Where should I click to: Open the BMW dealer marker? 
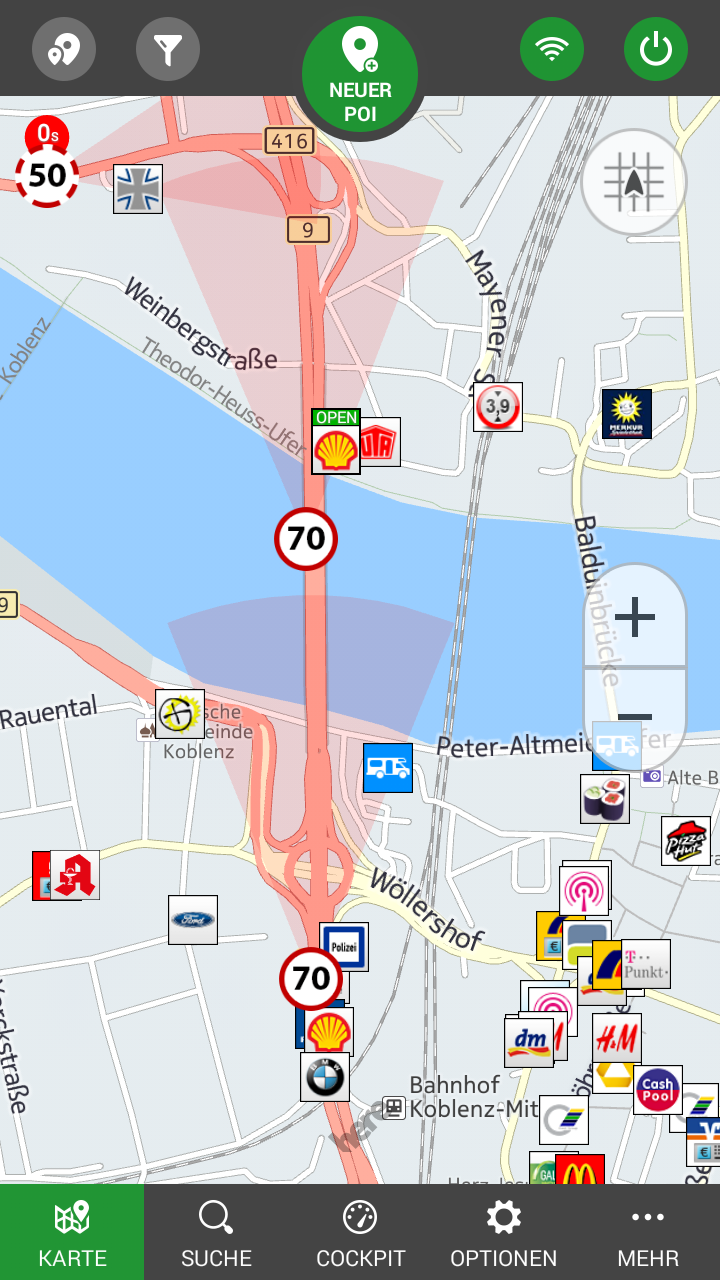(x=325, y=1077)
